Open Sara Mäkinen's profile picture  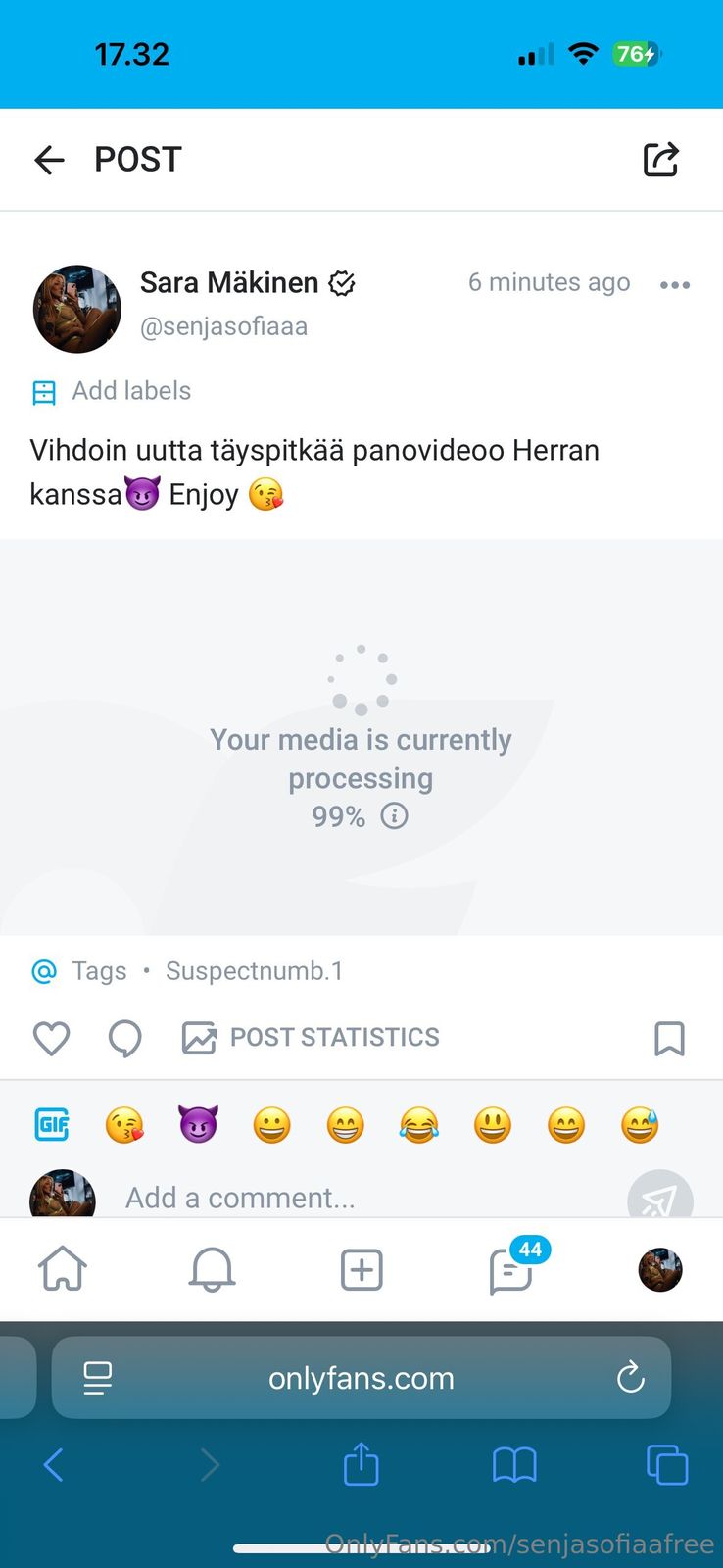77,309
